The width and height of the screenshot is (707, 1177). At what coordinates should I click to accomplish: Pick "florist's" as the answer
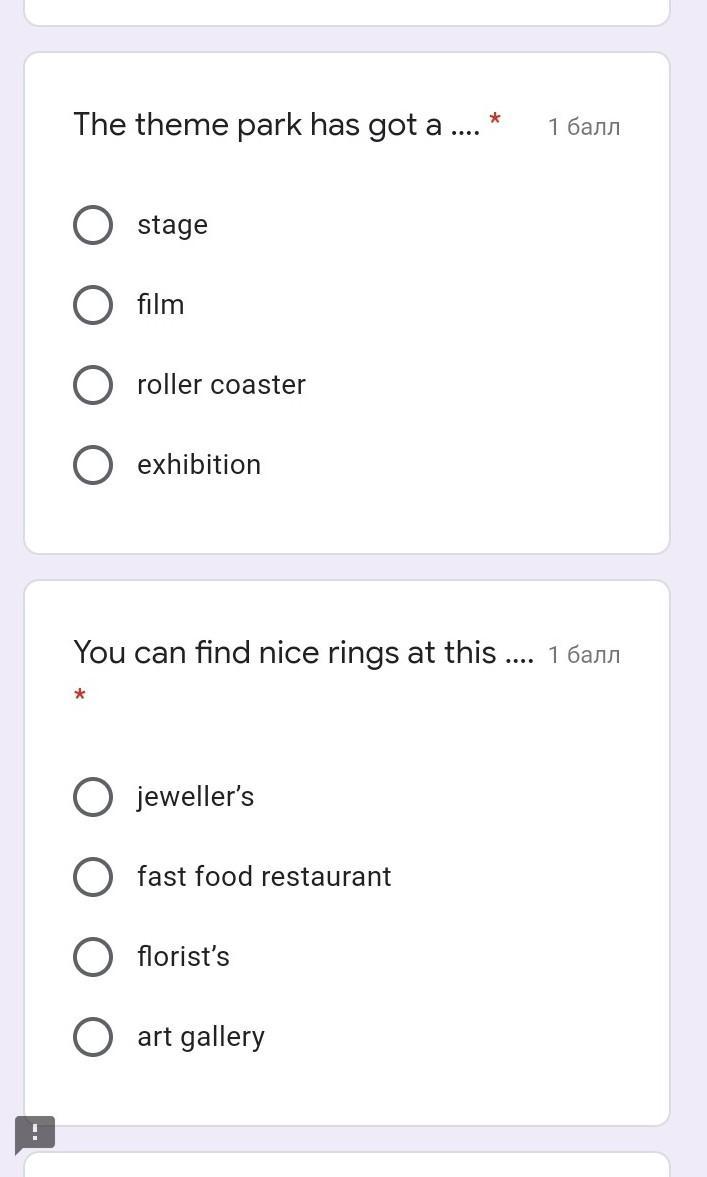(93, 957)
